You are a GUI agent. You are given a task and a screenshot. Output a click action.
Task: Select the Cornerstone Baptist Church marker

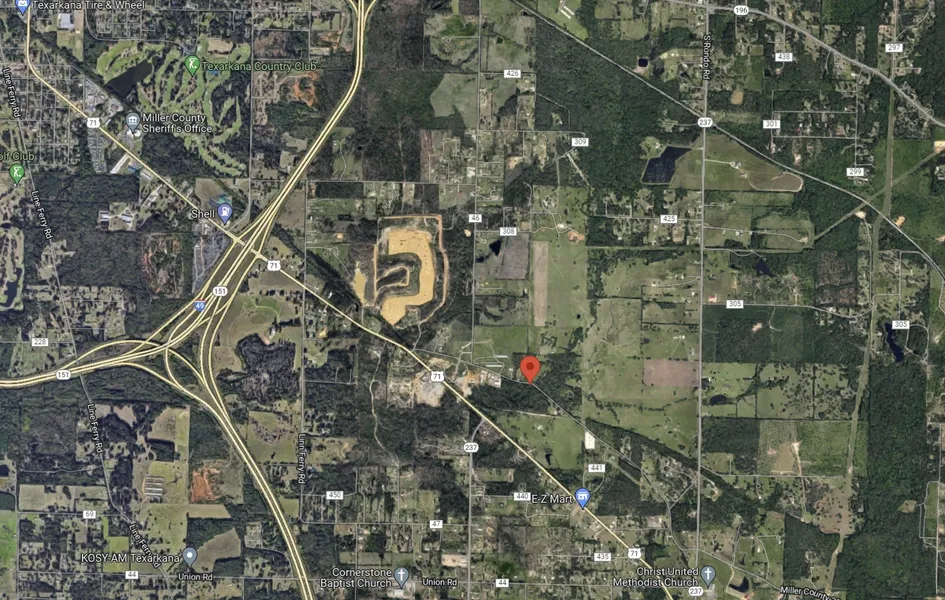tap(402, 576)
